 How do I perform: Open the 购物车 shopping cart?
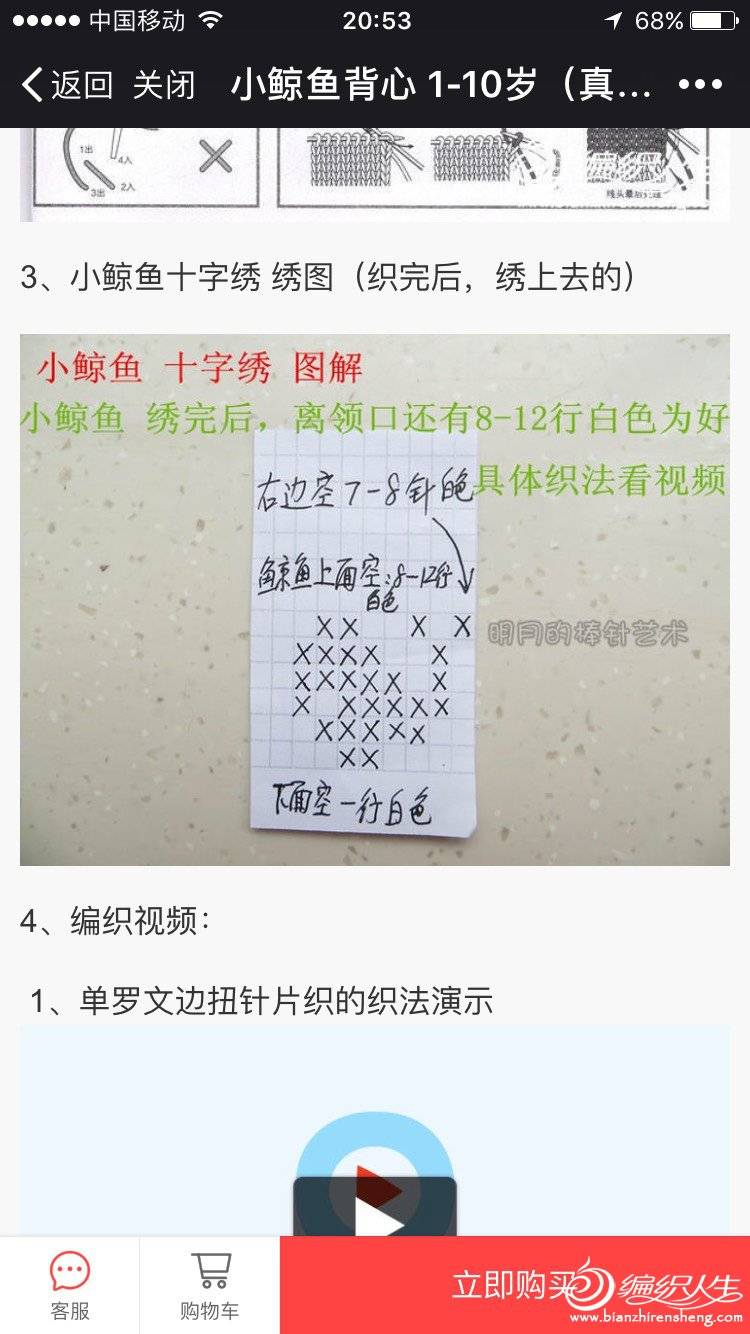(210, 1286)
